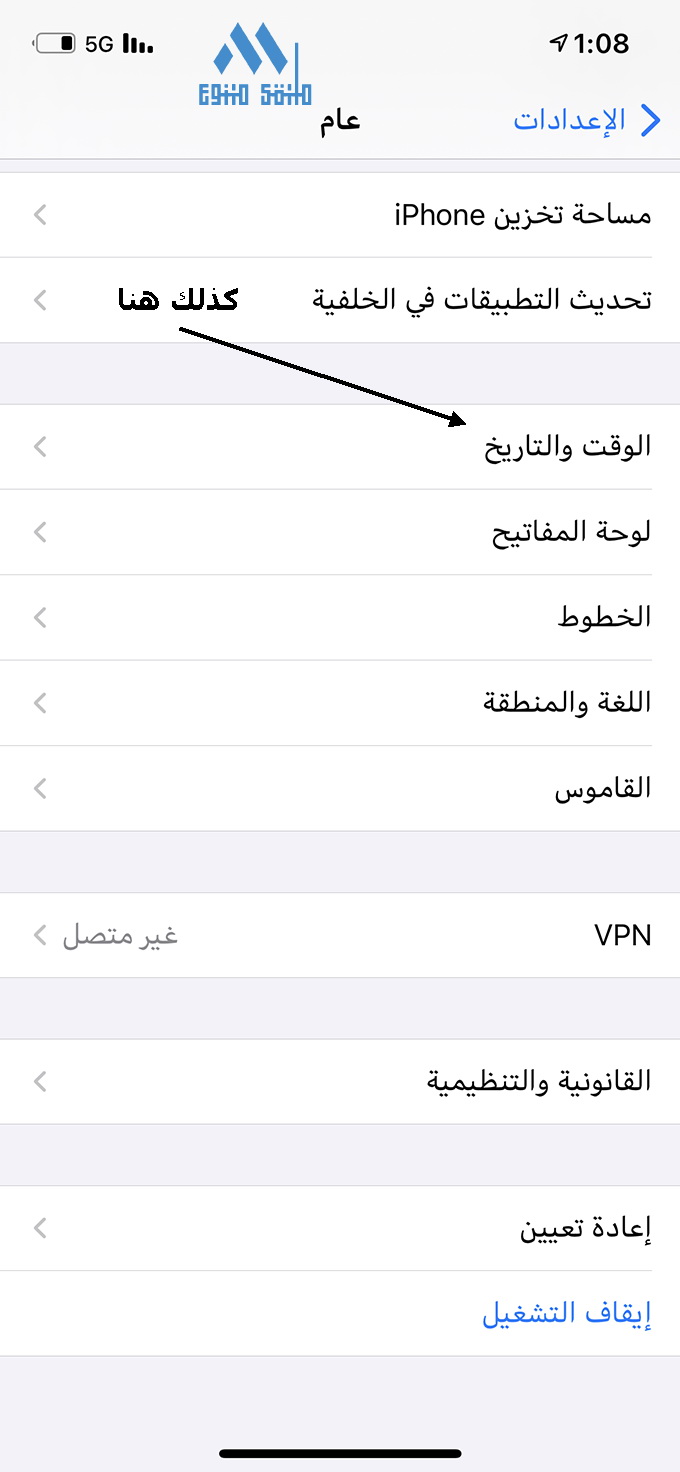Image resolution: width=680 pixels, height=1472 pixels.
Task: Open الوقت والتاريخ settings
Action: [x=340, y=447]
